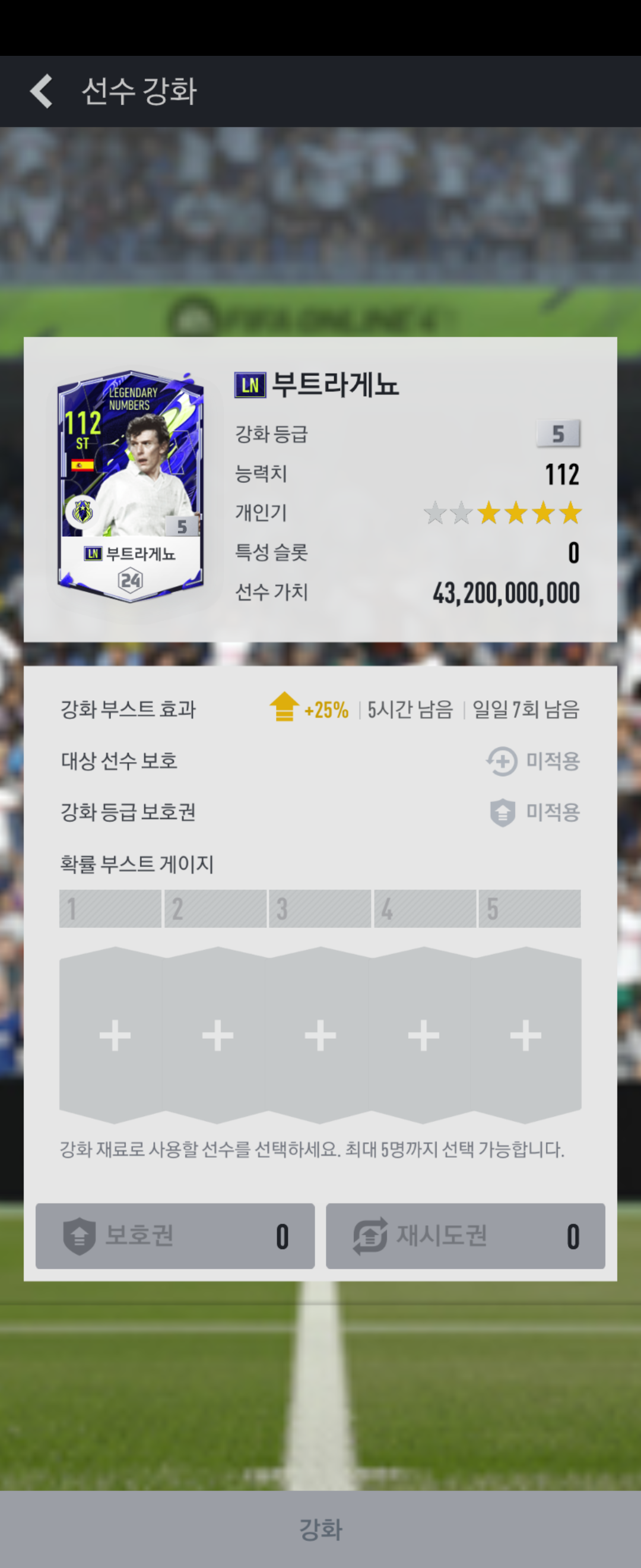641x1568 pixels.
Task: Click the yellow +25% boost arrow icon
Action: pos(284,708)
